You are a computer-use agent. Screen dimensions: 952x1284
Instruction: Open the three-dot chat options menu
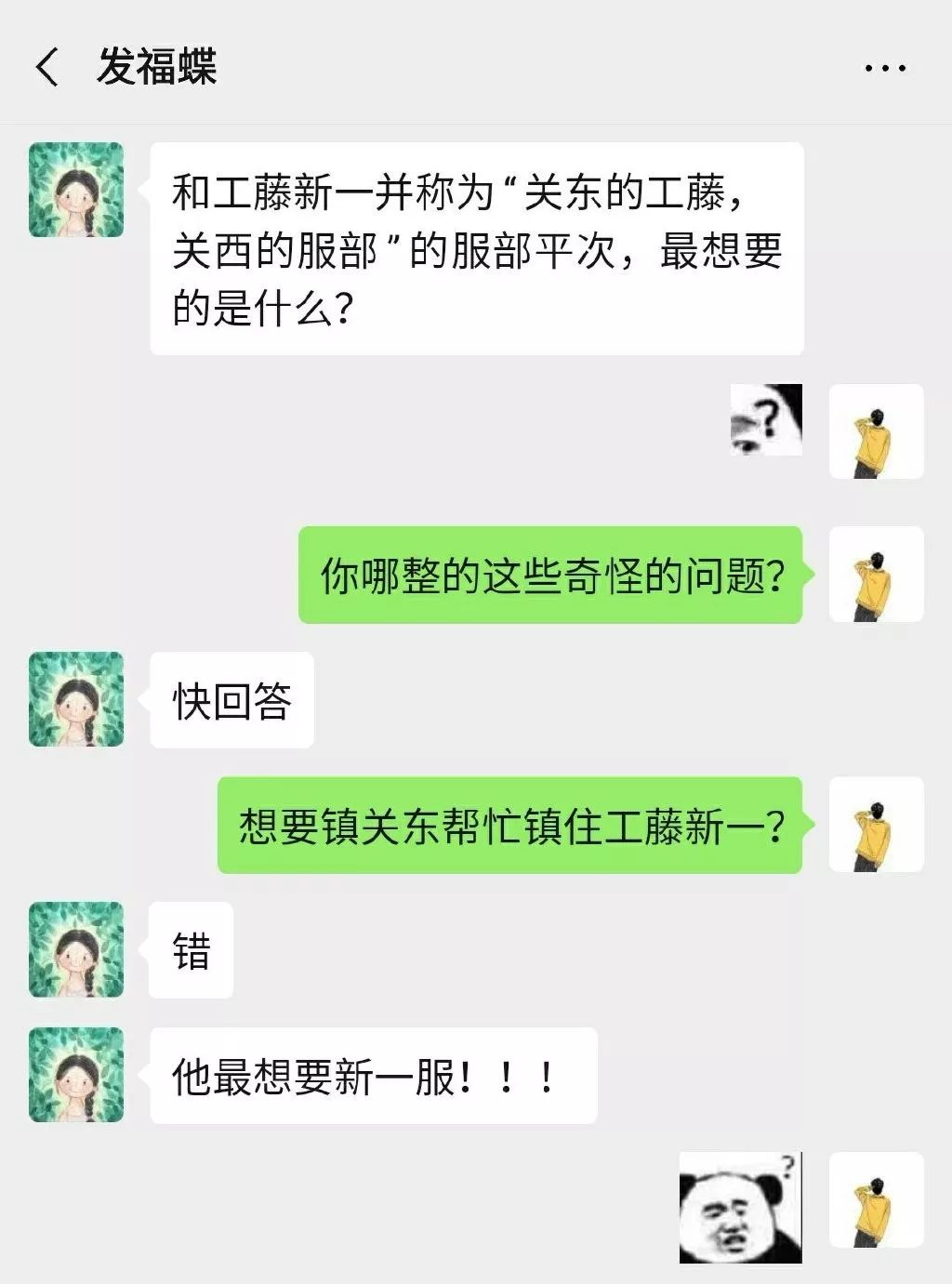[x=884, y=68]
